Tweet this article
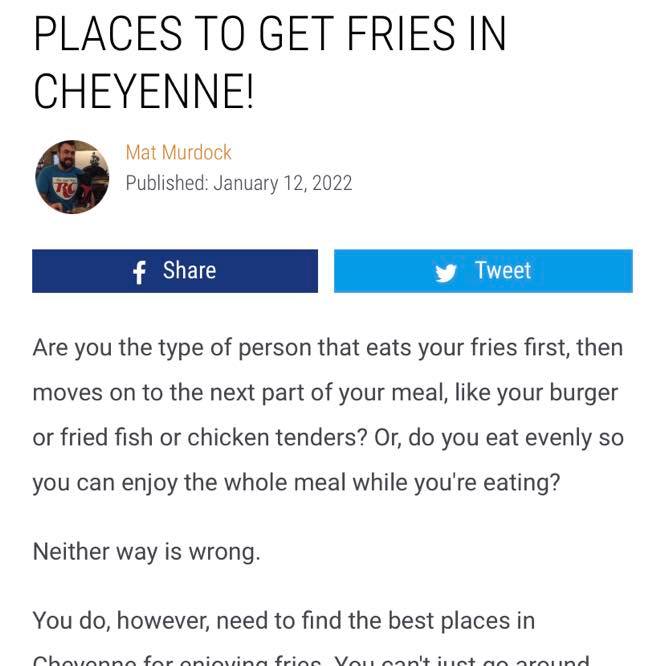 tap(483, 271)
